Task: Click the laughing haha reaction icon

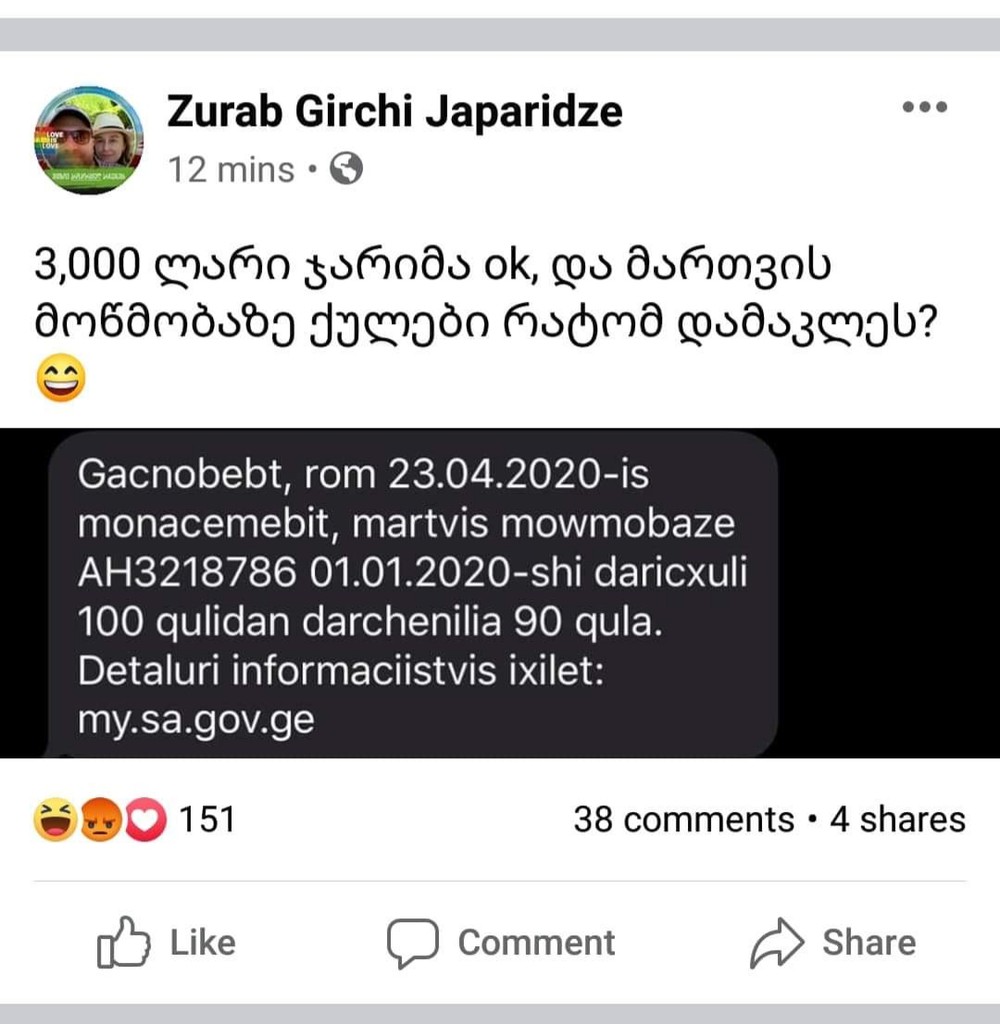Action: click(55, 819)
